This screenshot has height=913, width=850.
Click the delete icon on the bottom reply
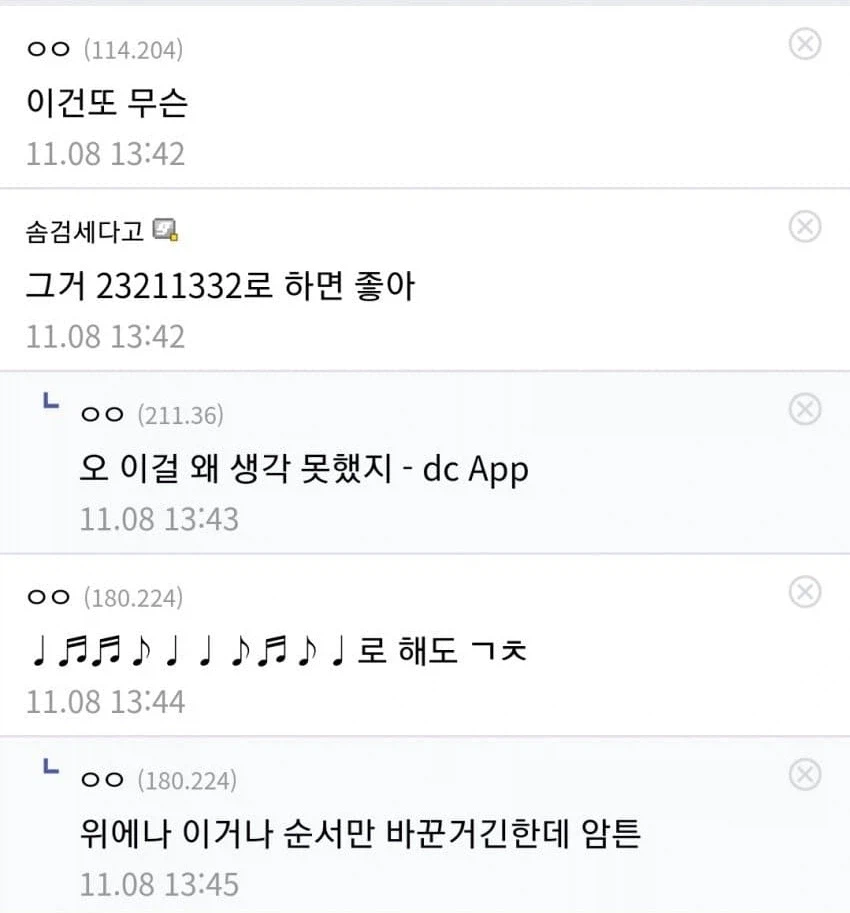pos(806,775)
